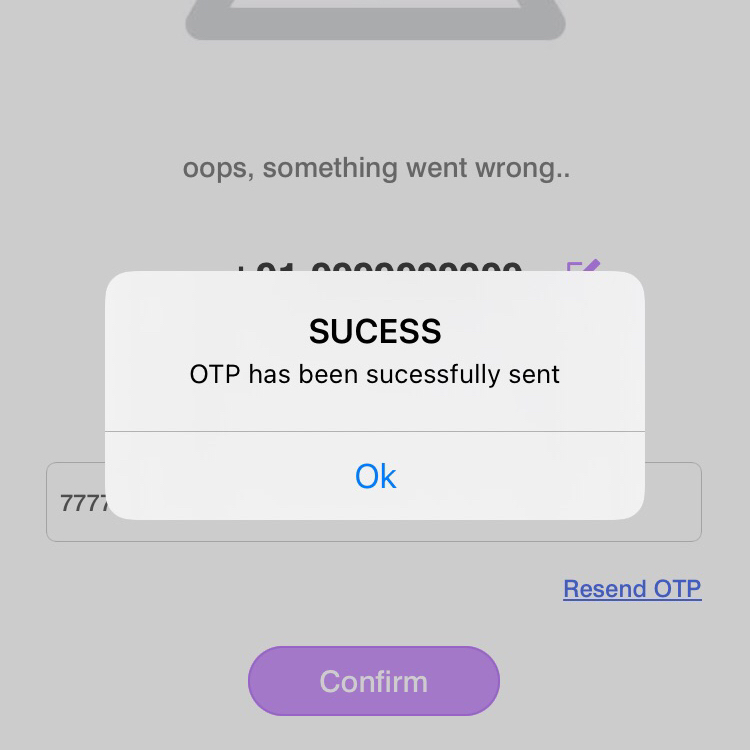The image size is (750, 750).
Task: Dismiss the success alert with Ok
Action: pos(375,476)
